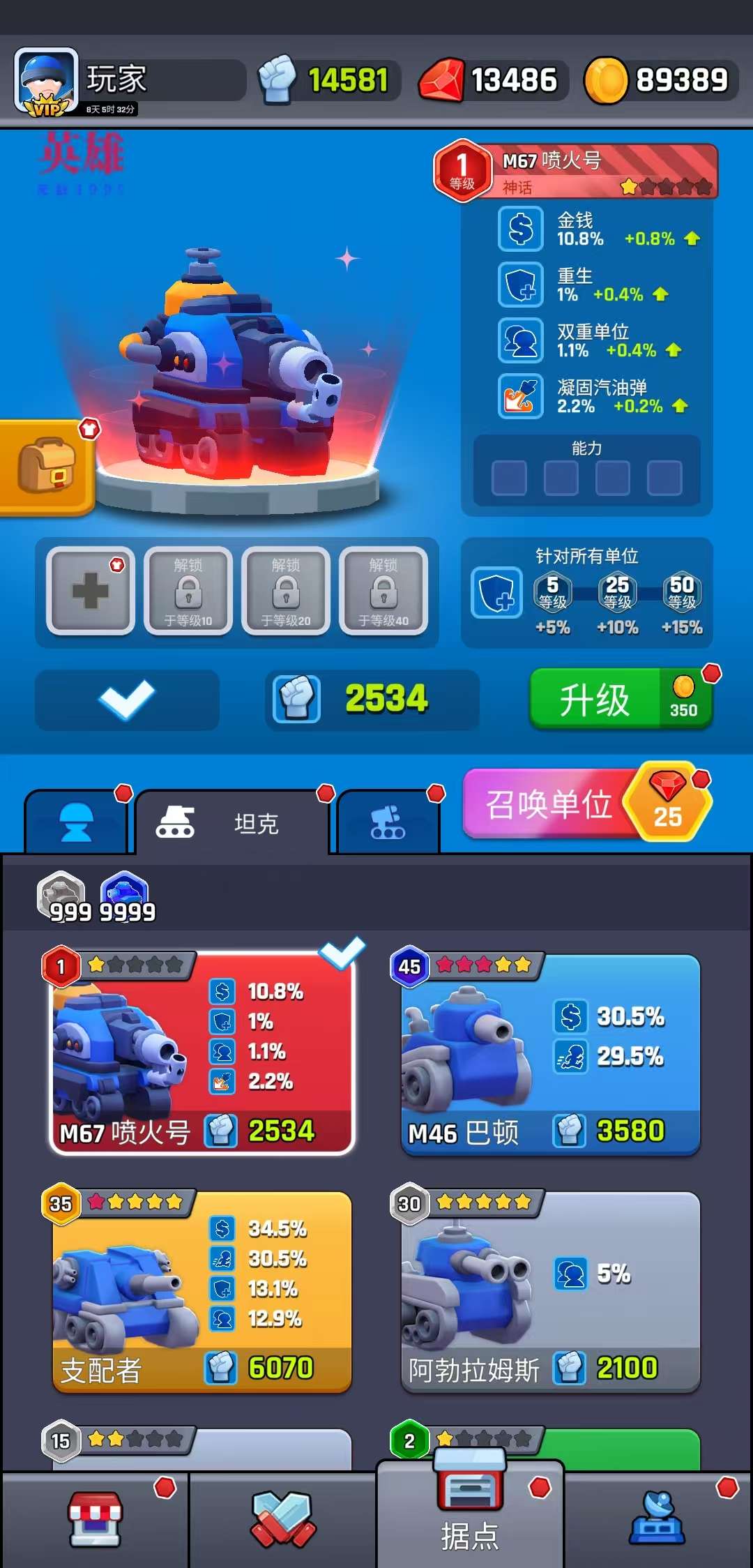Summon a unit for 25 gems
753x1568 pixels.
pyautogui.click(x=586, y=804)
